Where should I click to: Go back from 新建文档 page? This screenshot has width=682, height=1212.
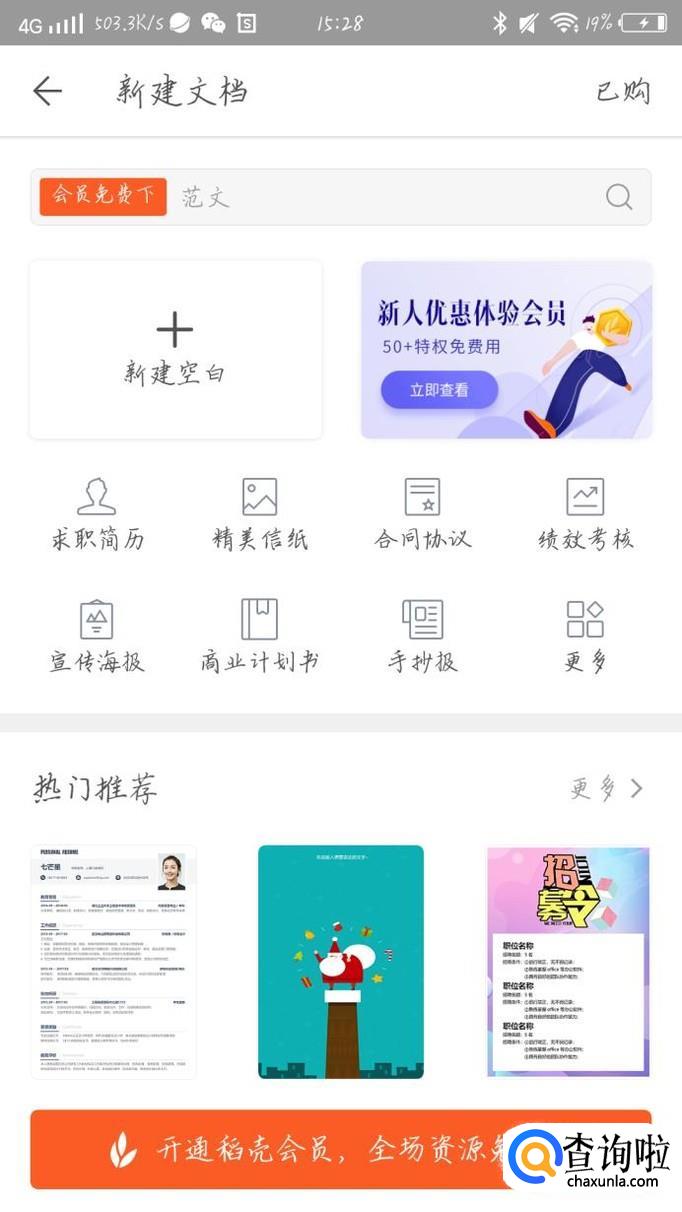point(47,91)
